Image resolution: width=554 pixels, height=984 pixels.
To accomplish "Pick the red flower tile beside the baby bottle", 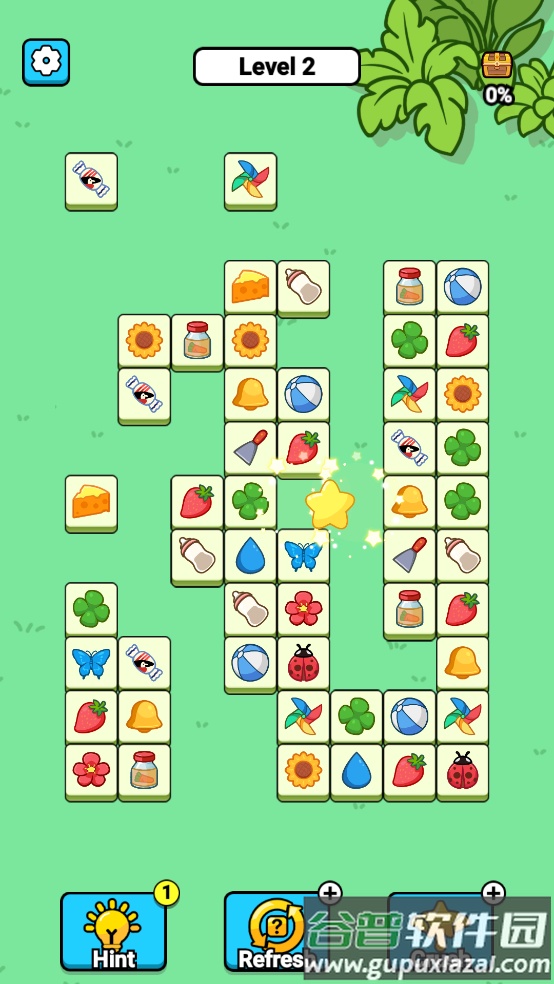I will 303,610.
